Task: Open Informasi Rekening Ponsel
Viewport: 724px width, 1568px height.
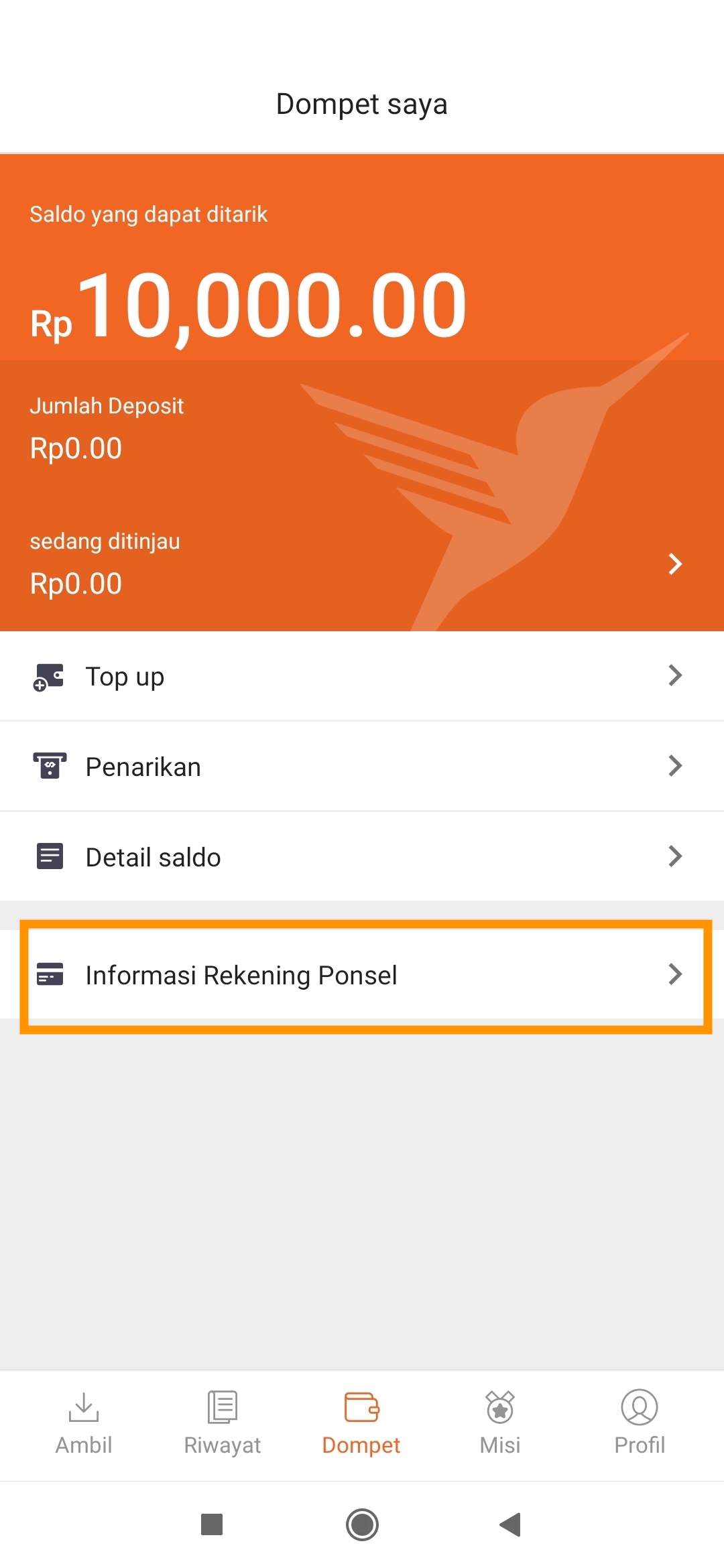Action: pyautogui.click(x=362, y=975)
